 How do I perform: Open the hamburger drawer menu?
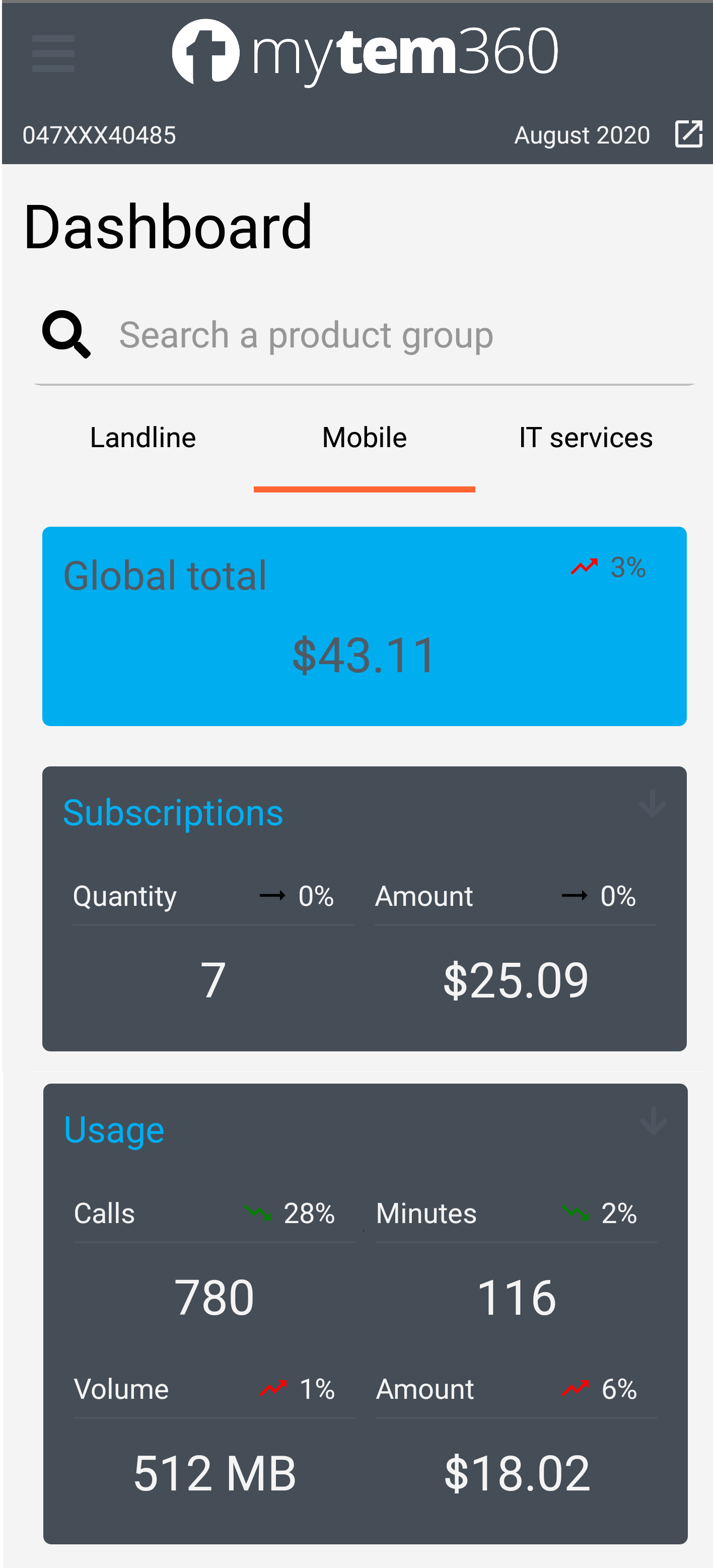point(53,53)
